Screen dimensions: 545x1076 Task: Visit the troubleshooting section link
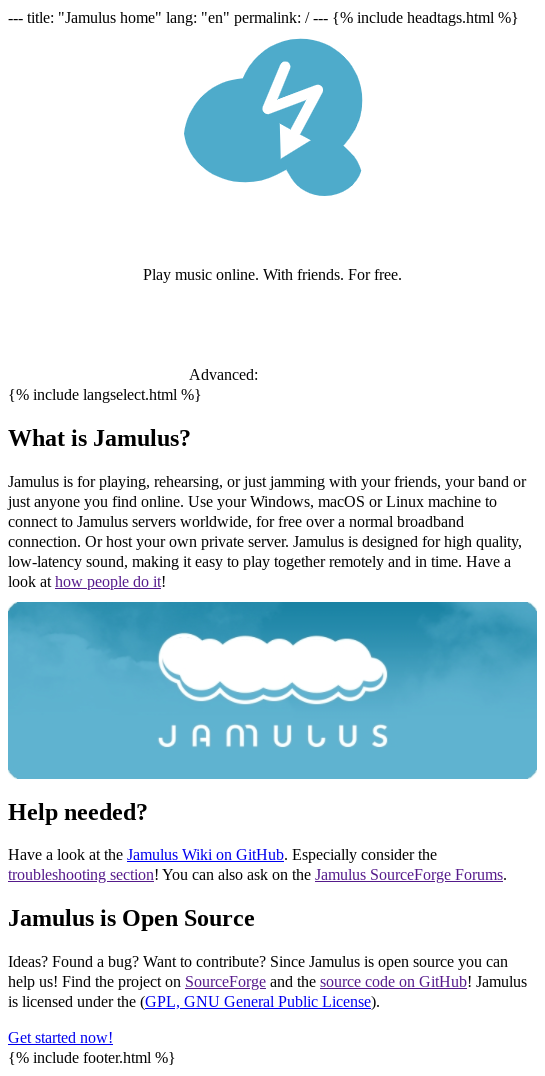point(81,875)
